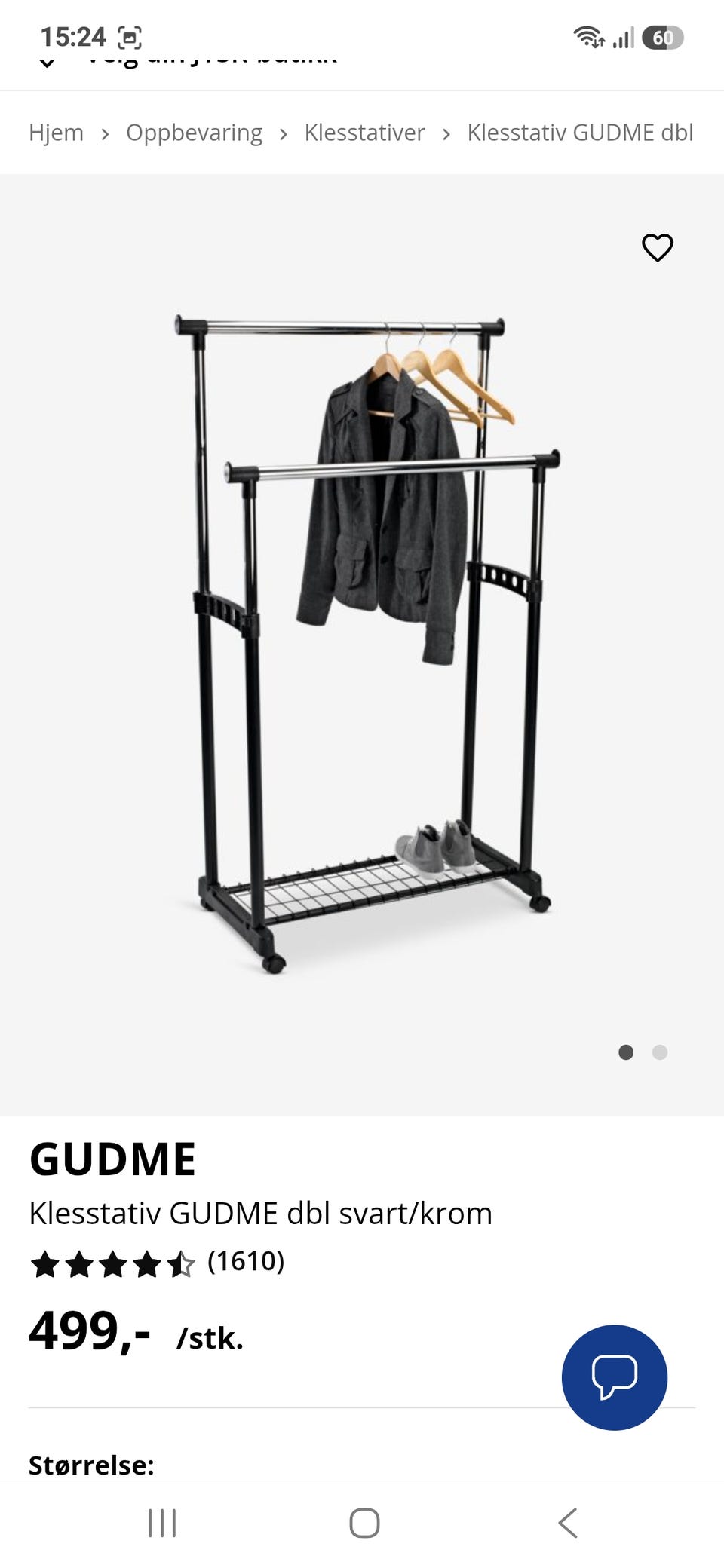Switch to the second image indicator dot
Image resolution: width=724 pixels, height=1568 pixels.
coord(660,1052)
